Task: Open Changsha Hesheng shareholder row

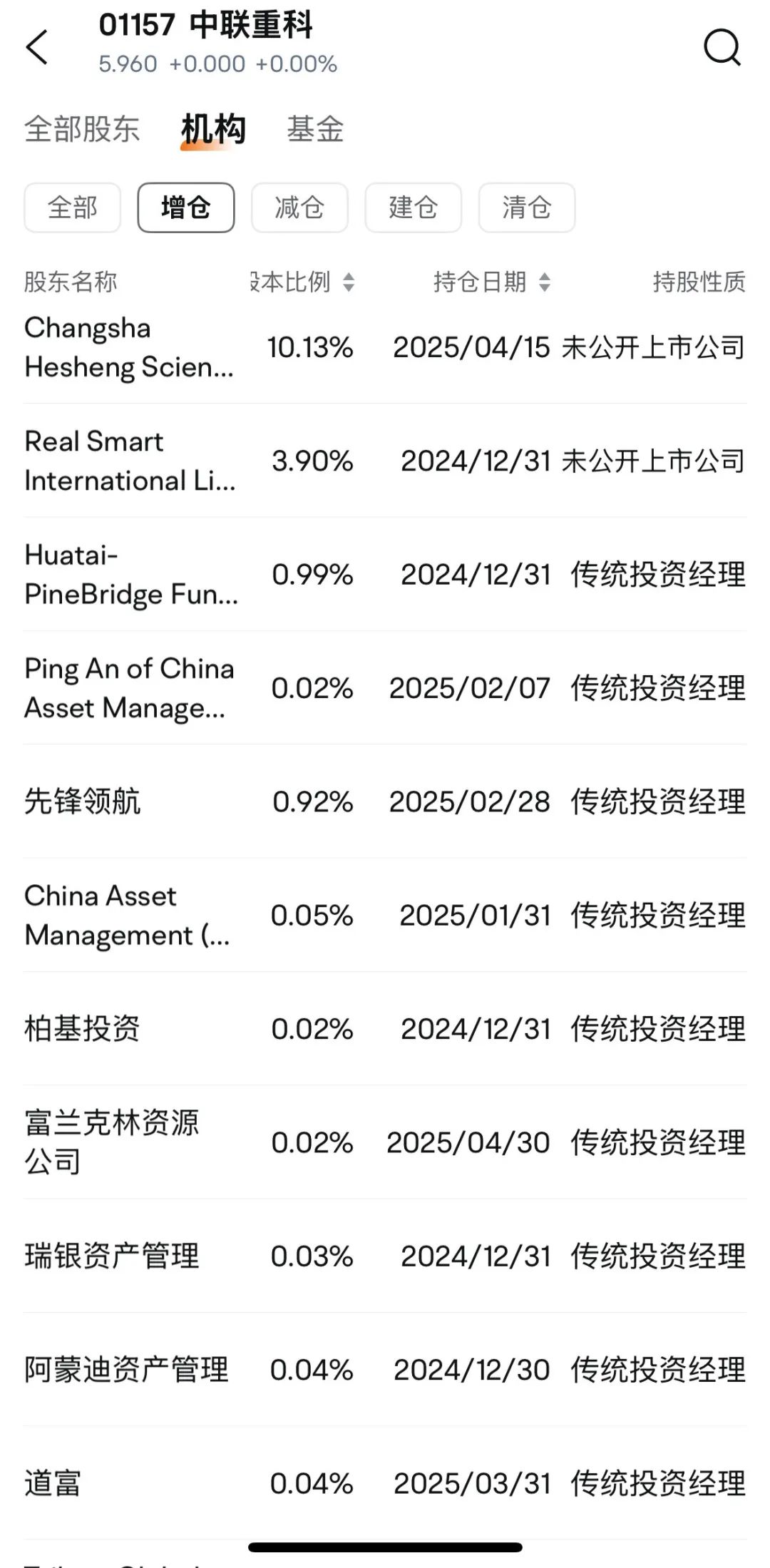Action: (385, 347)
